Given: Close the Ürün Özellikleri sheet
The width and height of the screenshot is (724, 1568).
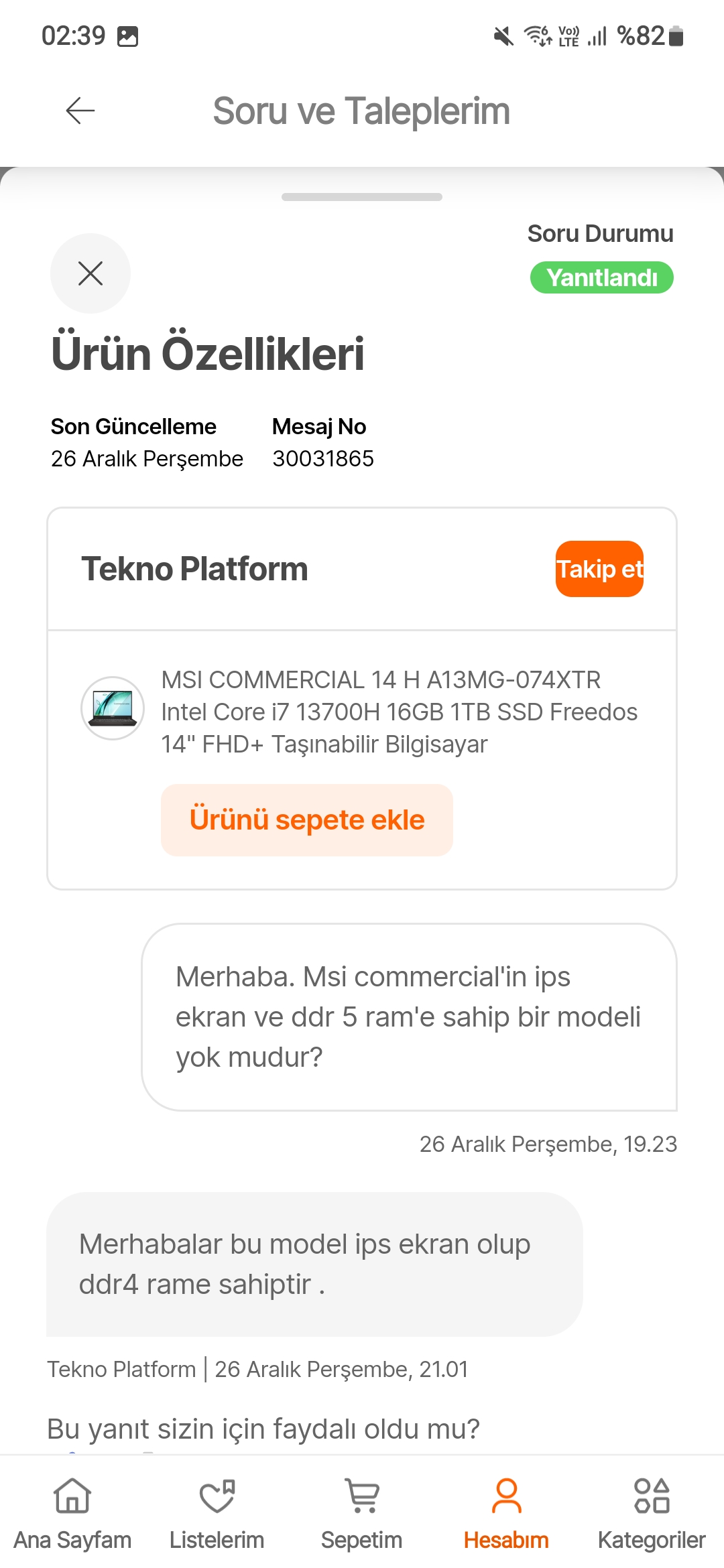Looking at the screenshot, I should 90,273.
